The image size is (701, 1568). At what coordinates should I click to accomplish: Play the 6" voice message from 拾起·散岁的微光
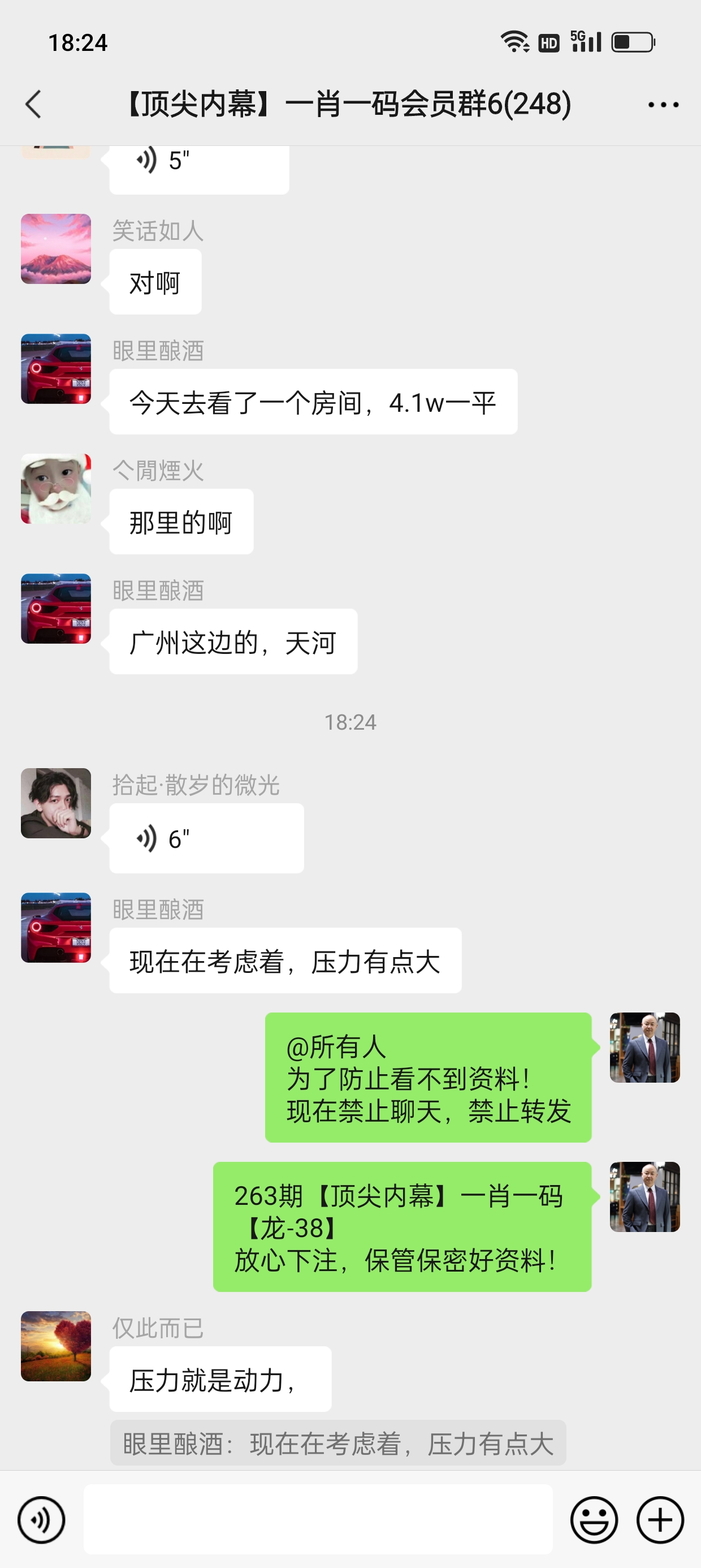tap(206, 839)
